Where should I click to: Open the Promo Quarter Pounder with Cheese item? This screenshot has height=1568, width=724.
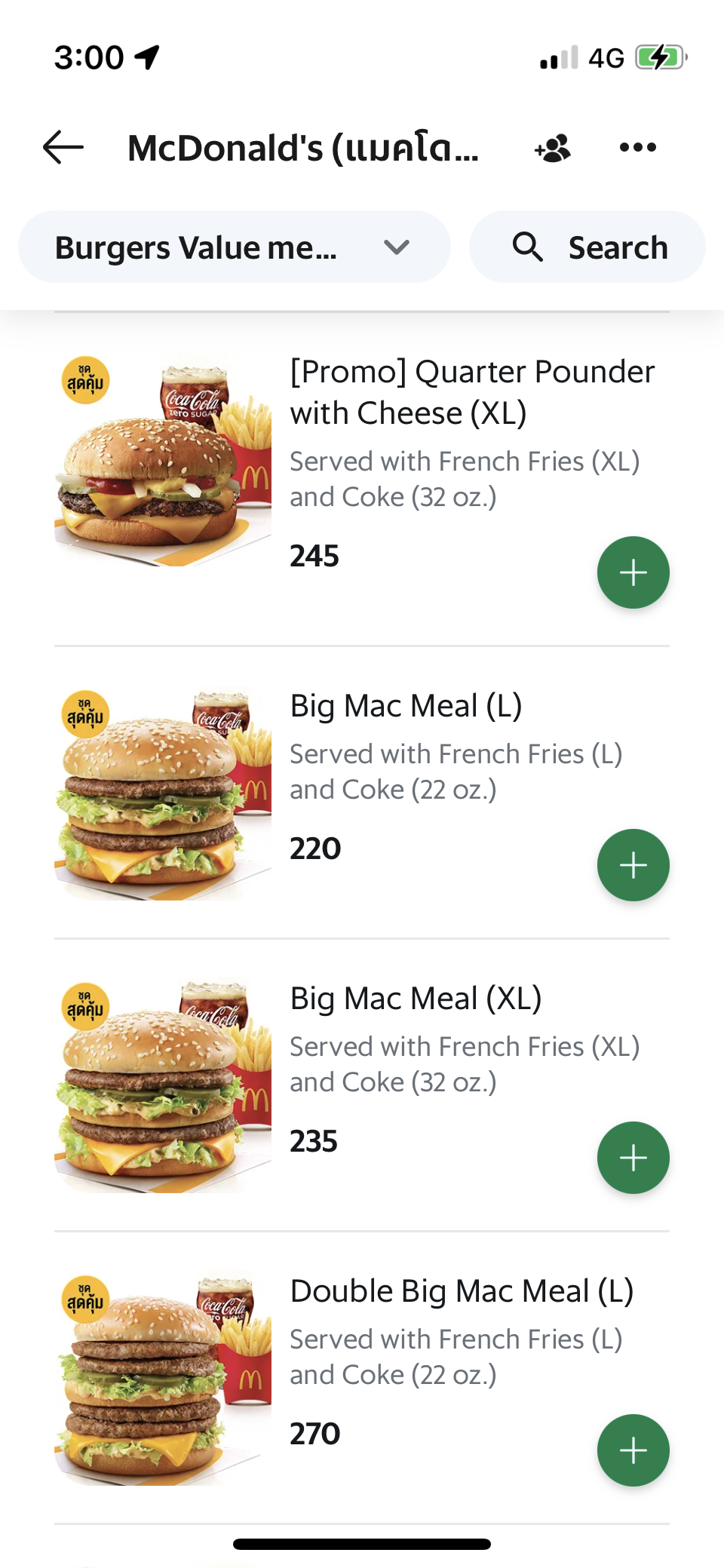(471, 392)
